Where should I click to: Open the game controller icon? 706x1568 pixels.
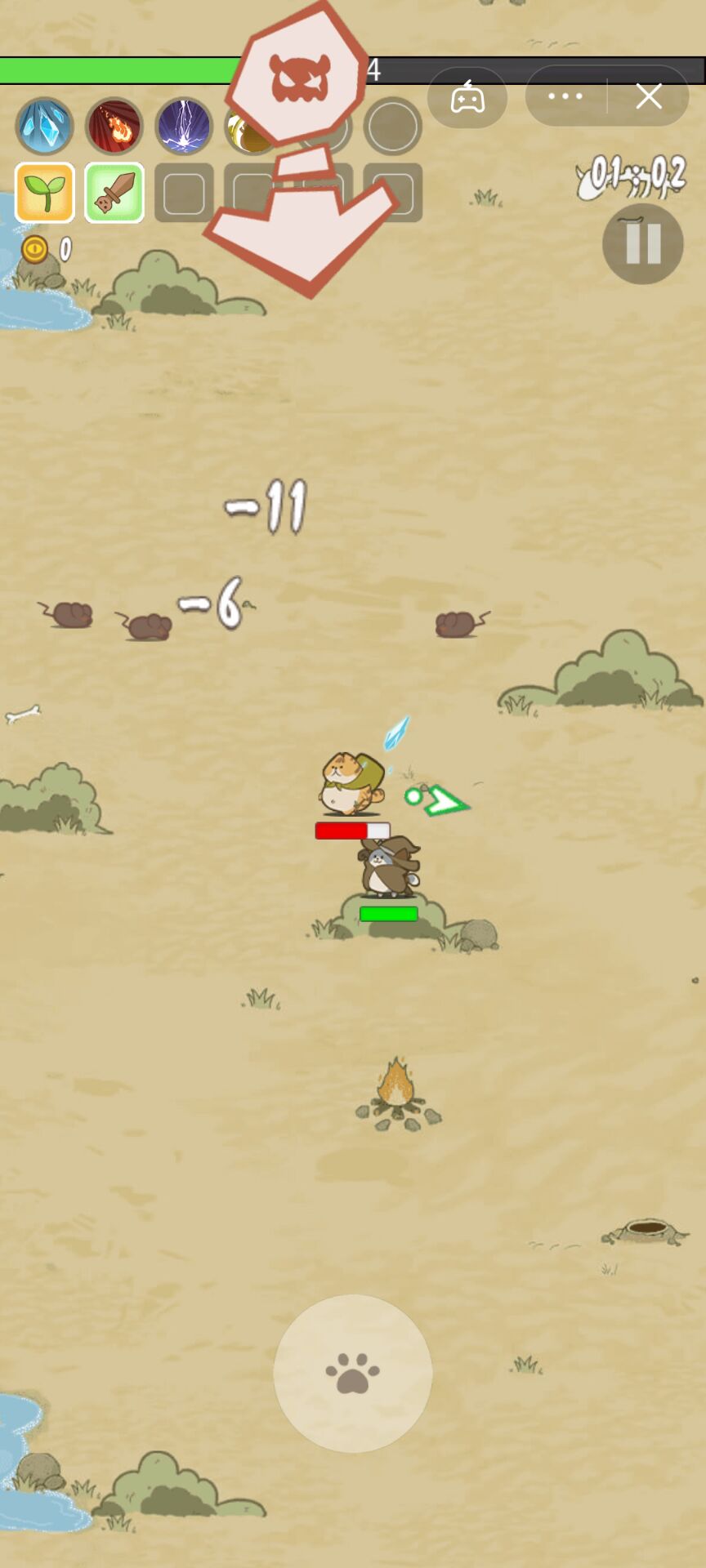click(x=467, y=97)
